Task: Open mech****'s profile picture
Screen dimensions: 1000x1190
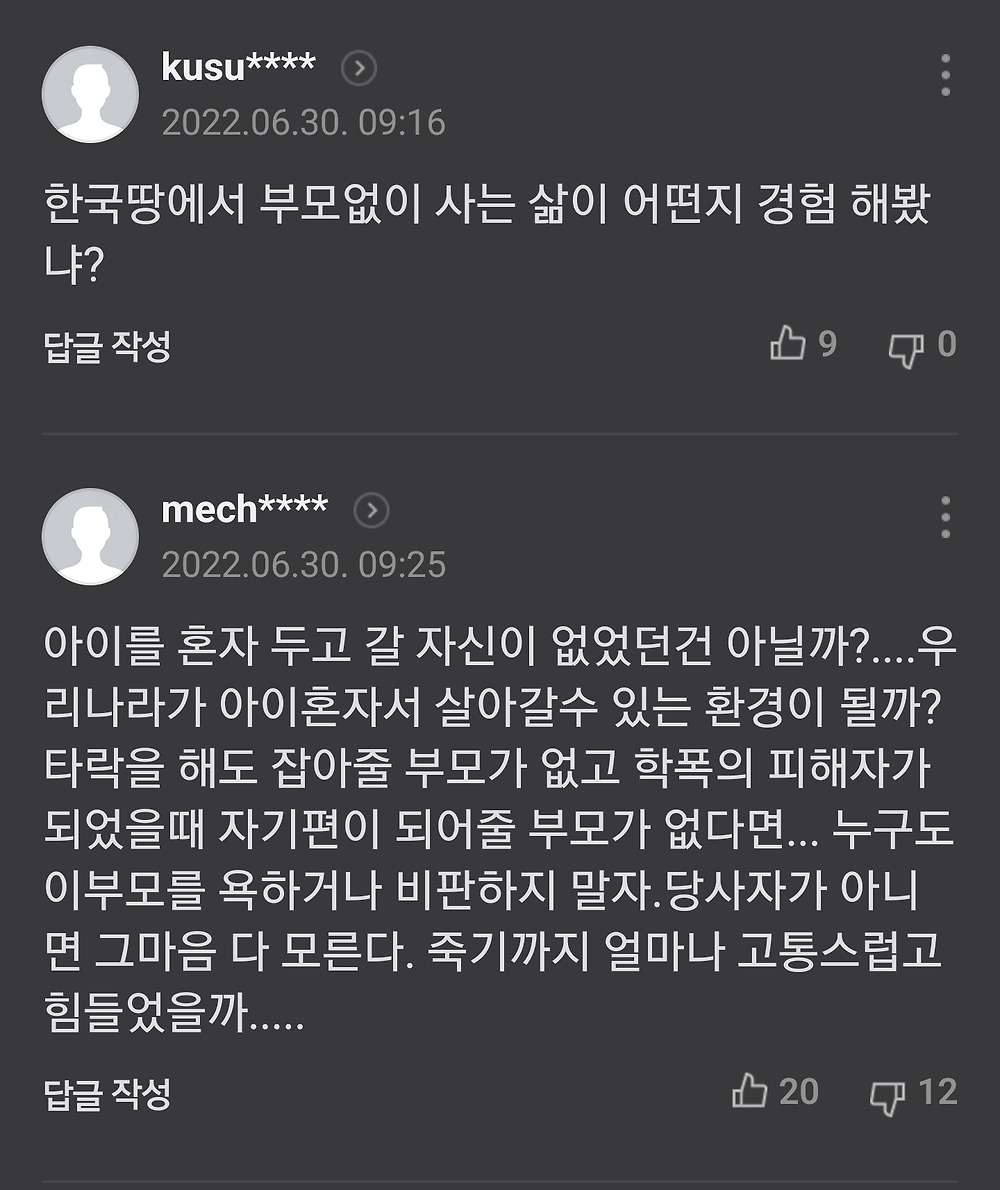Action: (x=90, y=537)
